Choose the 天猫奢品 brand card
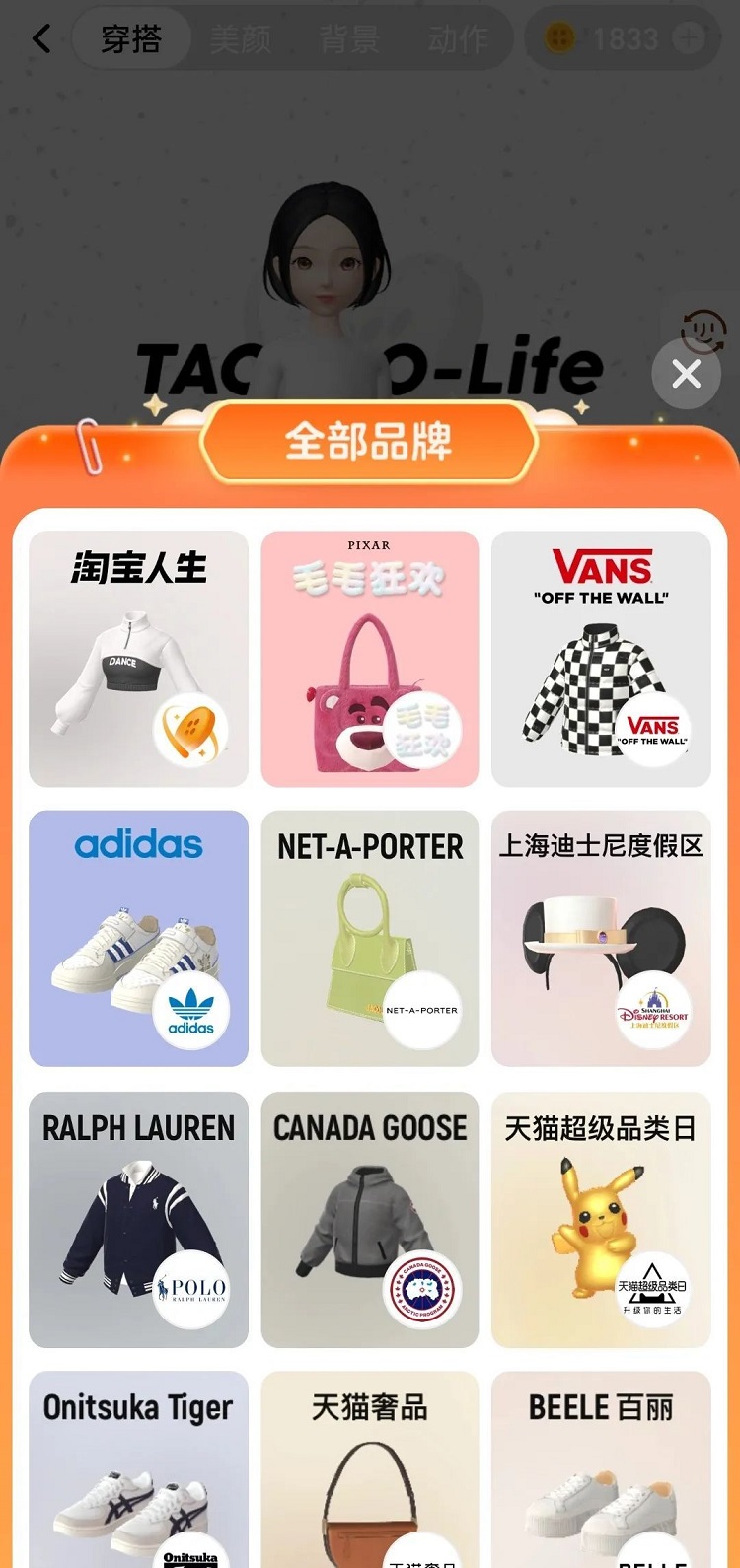The width and height of the screenshot is (740, 1568). [x=369, y=1469]
